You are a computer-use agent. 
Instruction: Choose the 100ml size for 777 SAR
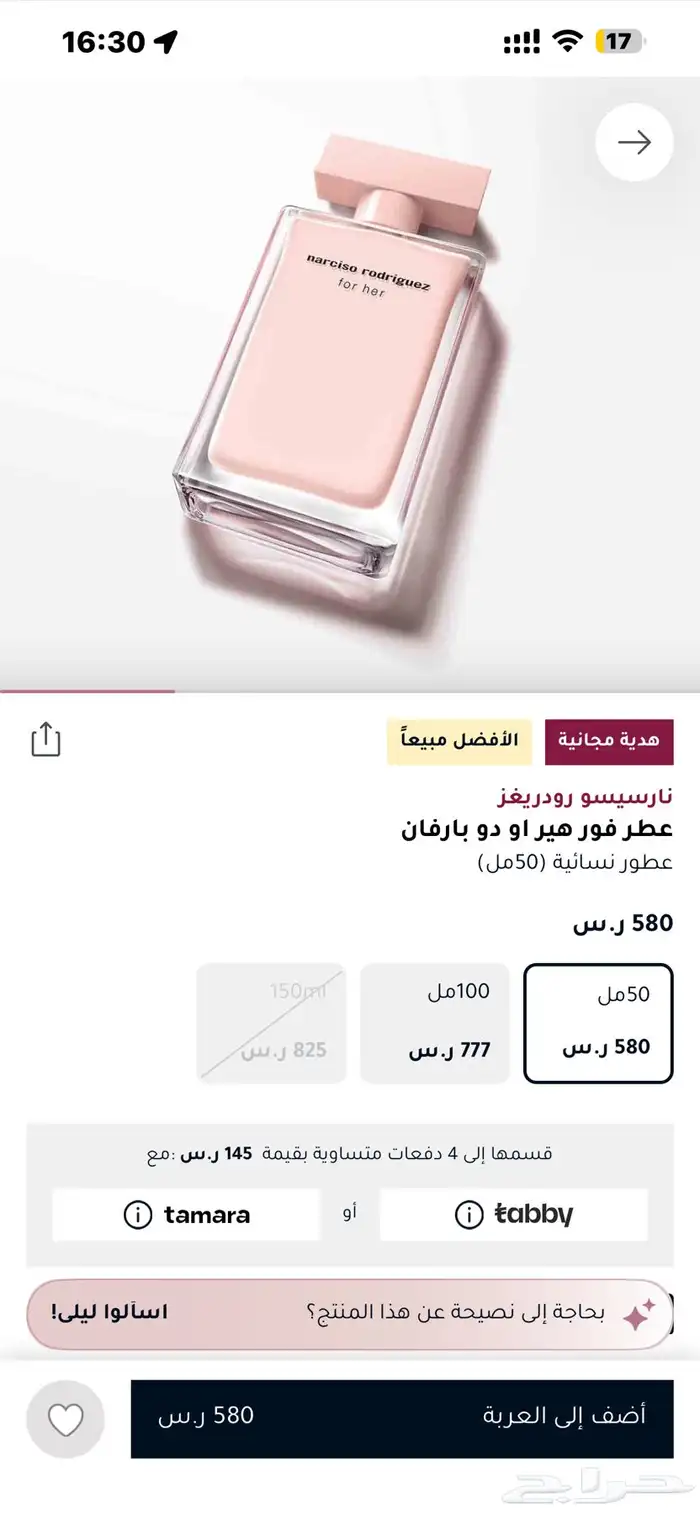coord(434,1023)
